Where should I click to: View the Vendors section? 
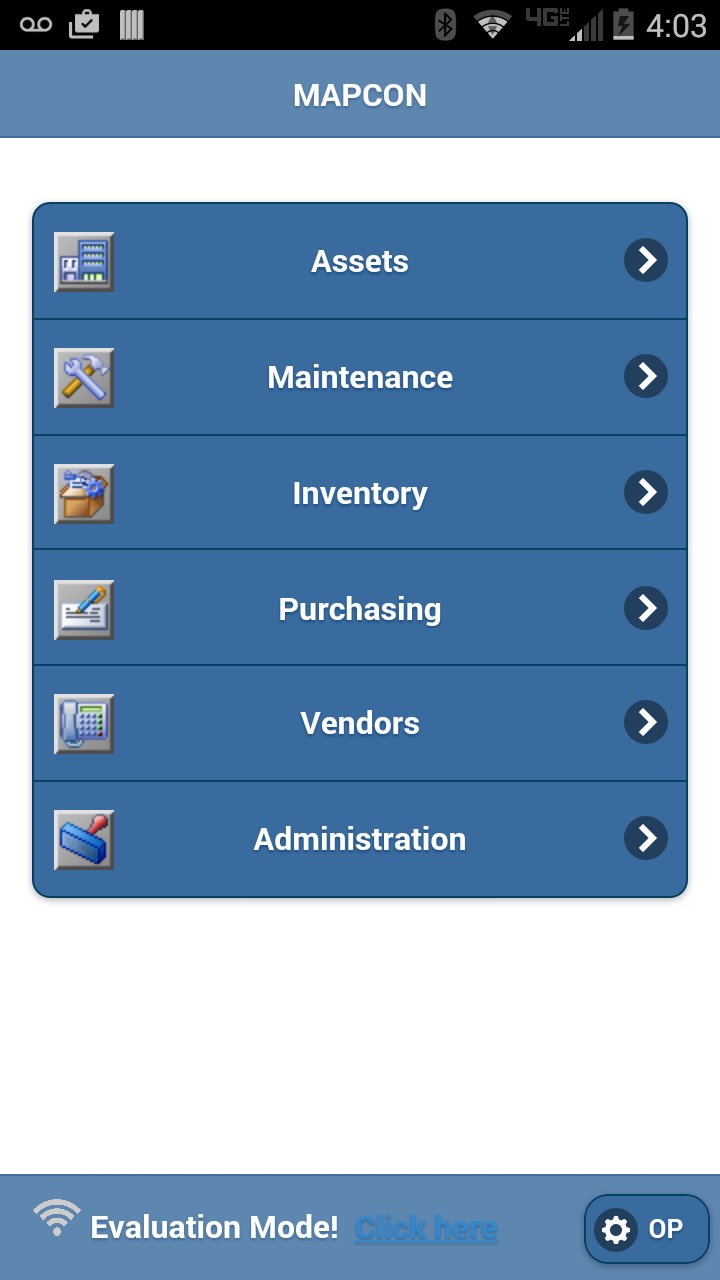360,723
